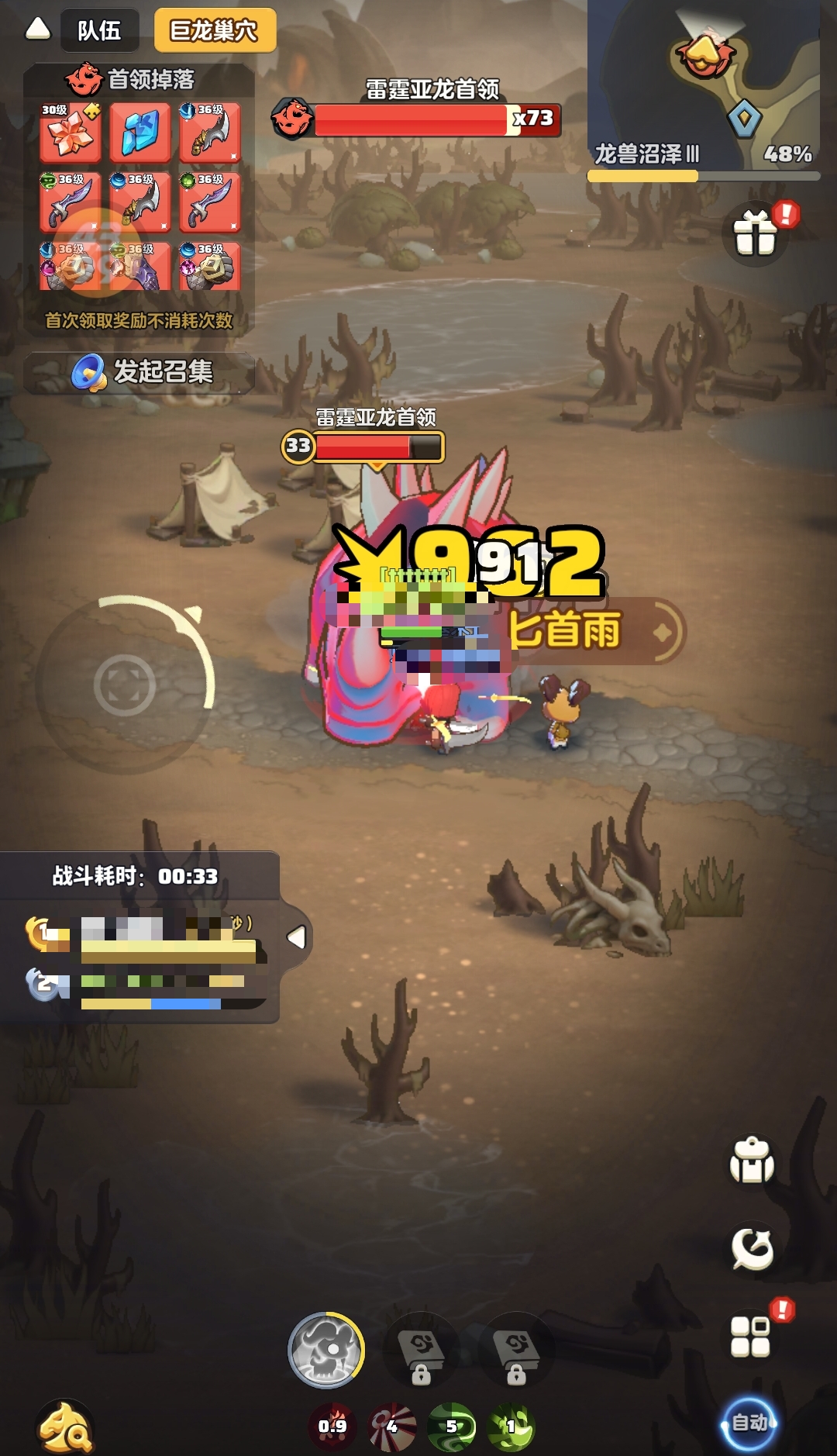View the 30级 pink crystal drop

(70, 132)
